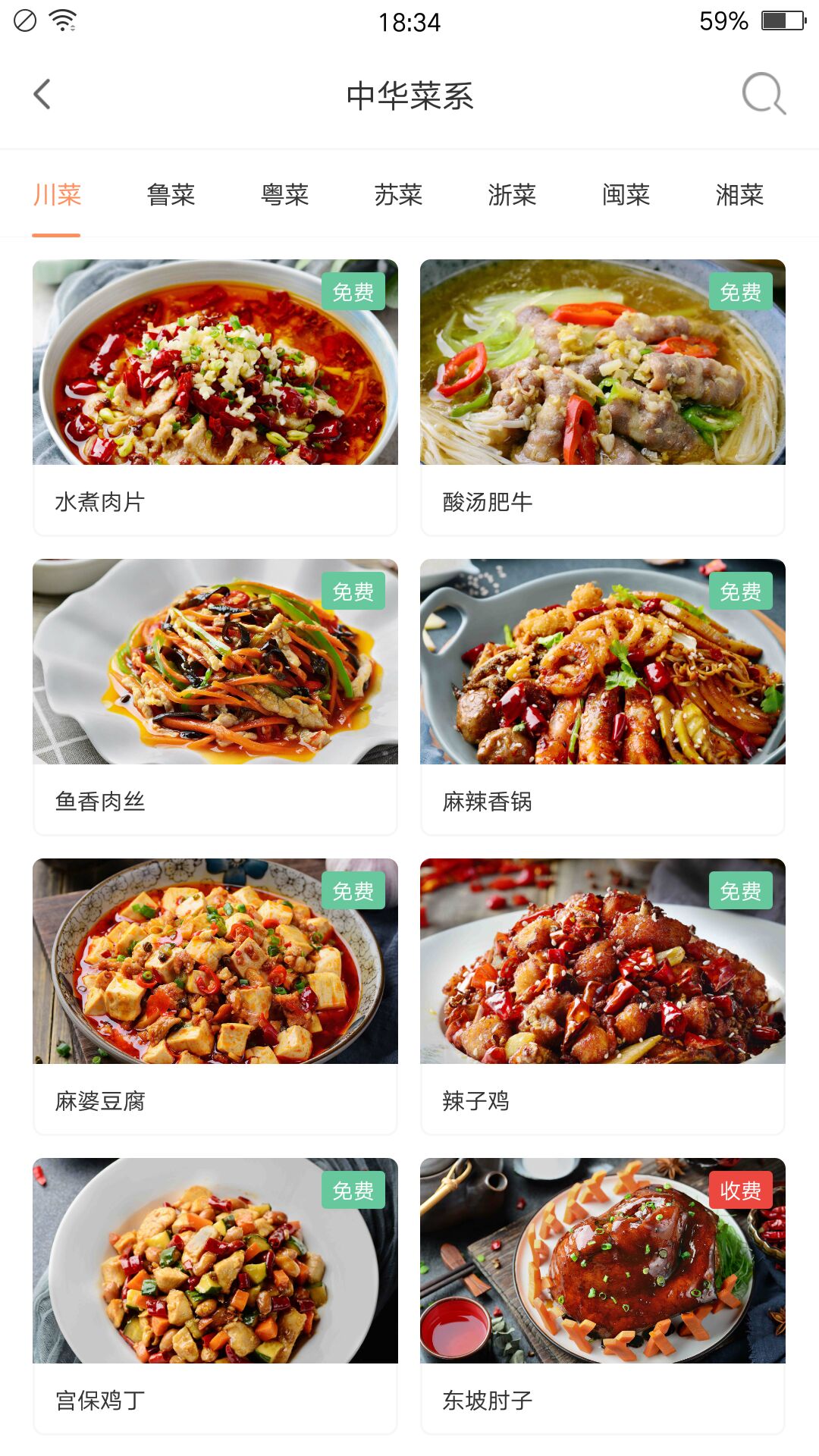Tap the do-not-disturb icon in status bar

point(25,20)
